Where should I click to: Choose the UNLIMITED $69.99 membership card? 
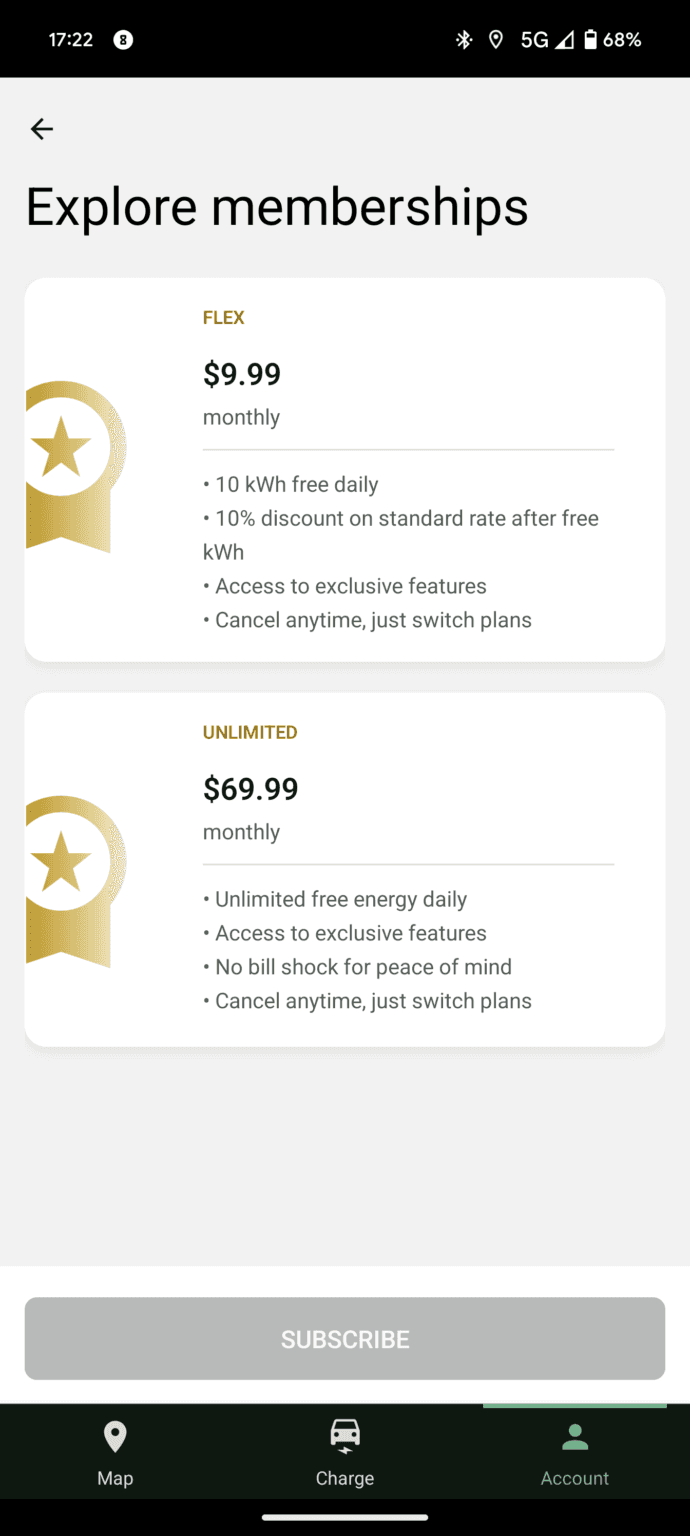tap(345, 869)
